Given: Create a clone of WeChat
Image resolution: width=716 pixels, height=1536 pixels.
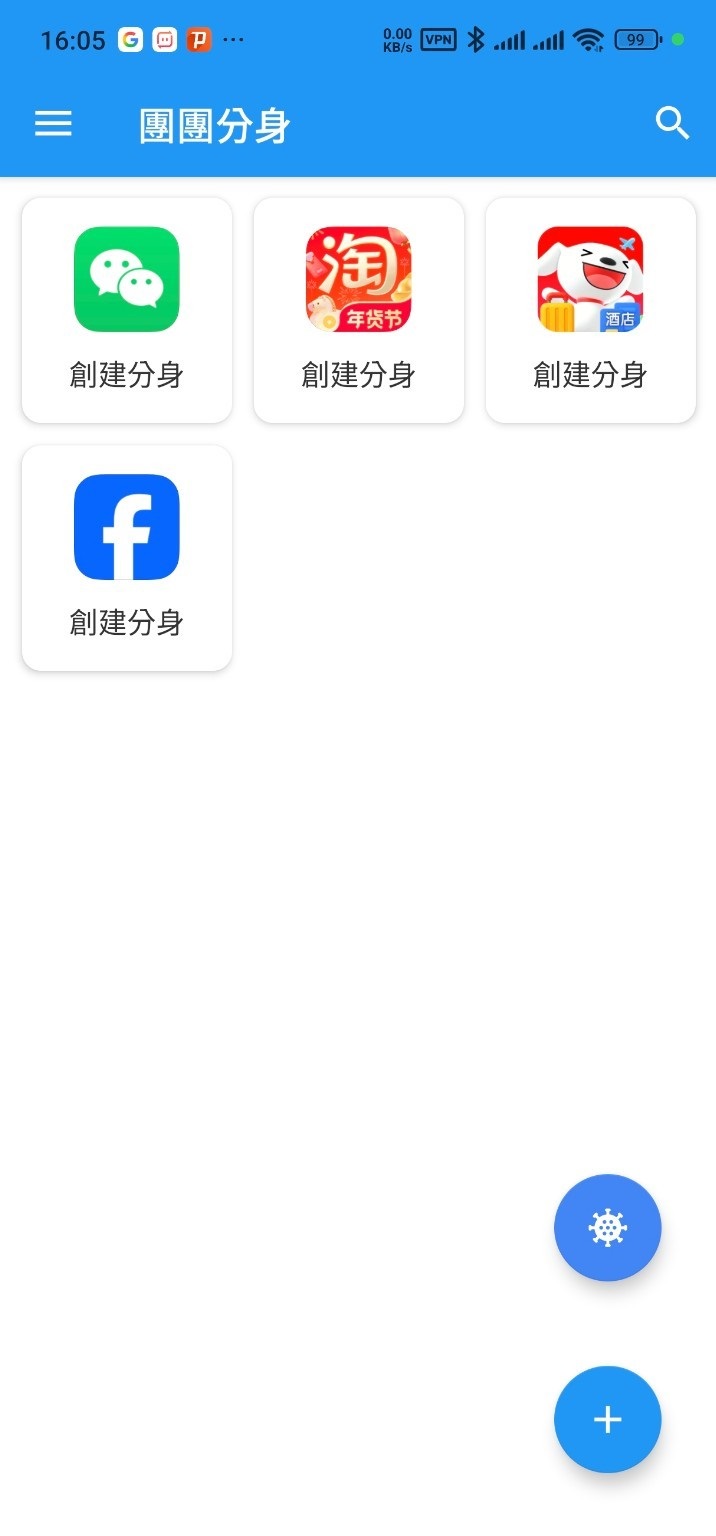Looking at the screenshot, I should (127, 310).
